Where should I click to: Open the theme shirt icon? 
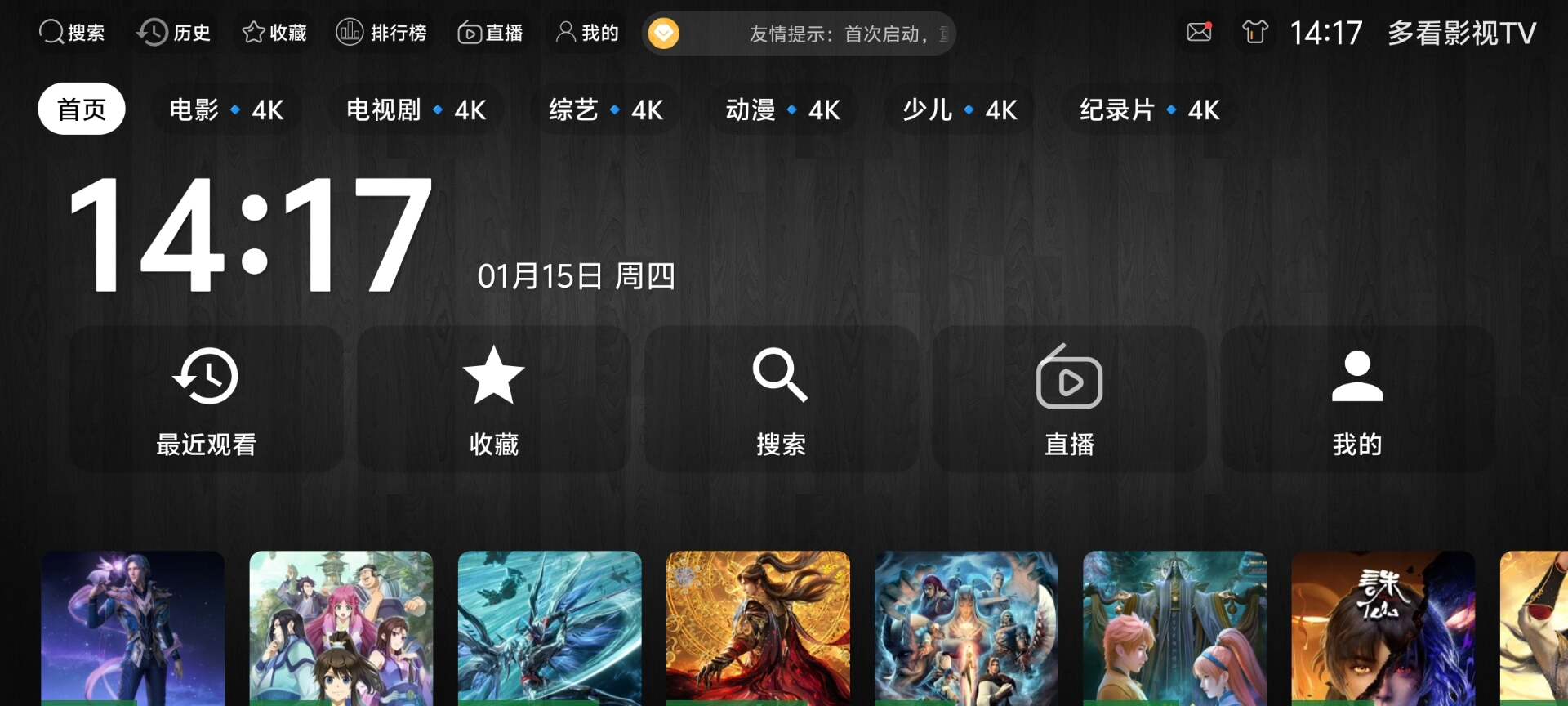[x=1254, y=33]
